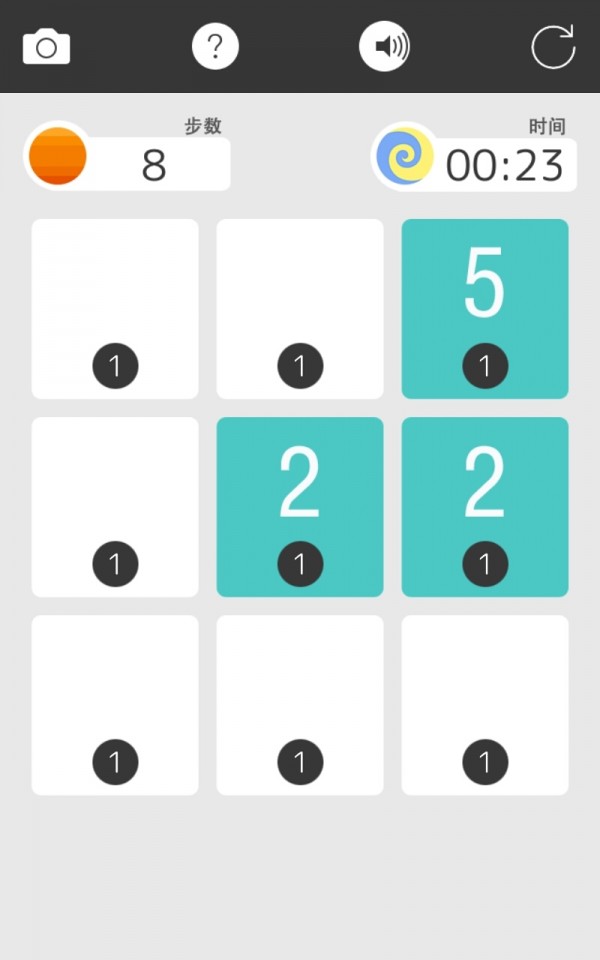Open the help question mark
The width and height of the screenshot is (600, 960).
tap(215, 47)
